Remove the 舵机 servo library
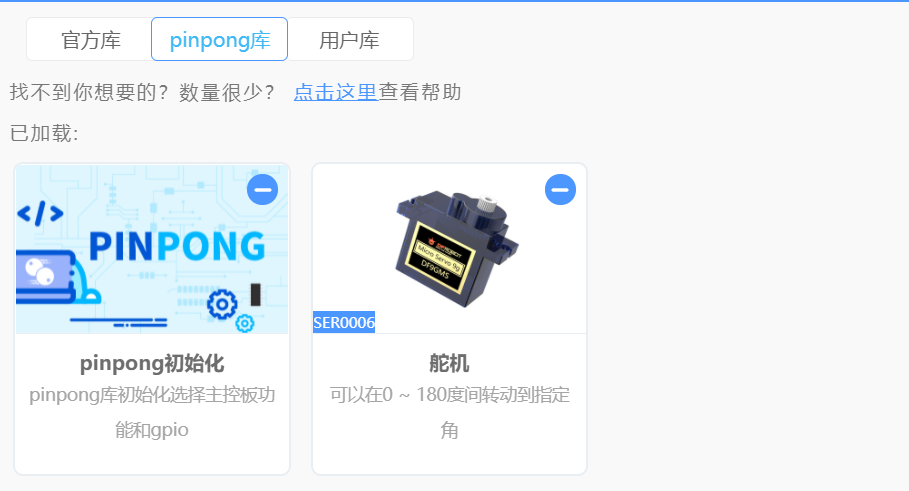The height and width of the screenshot is (491, 909). click(560, 189)
